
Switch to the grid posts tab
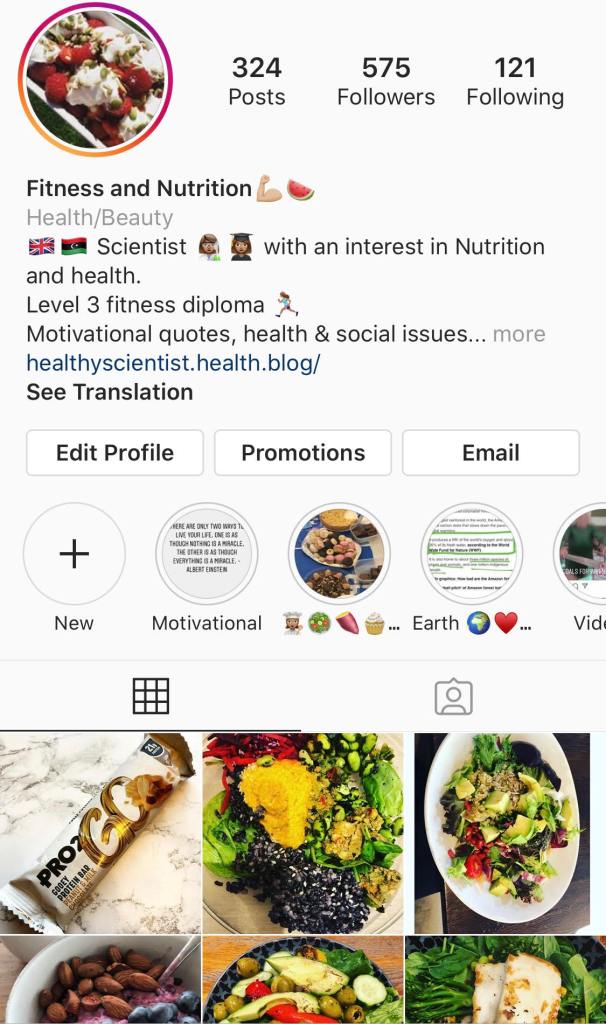[x=151, y=696]
